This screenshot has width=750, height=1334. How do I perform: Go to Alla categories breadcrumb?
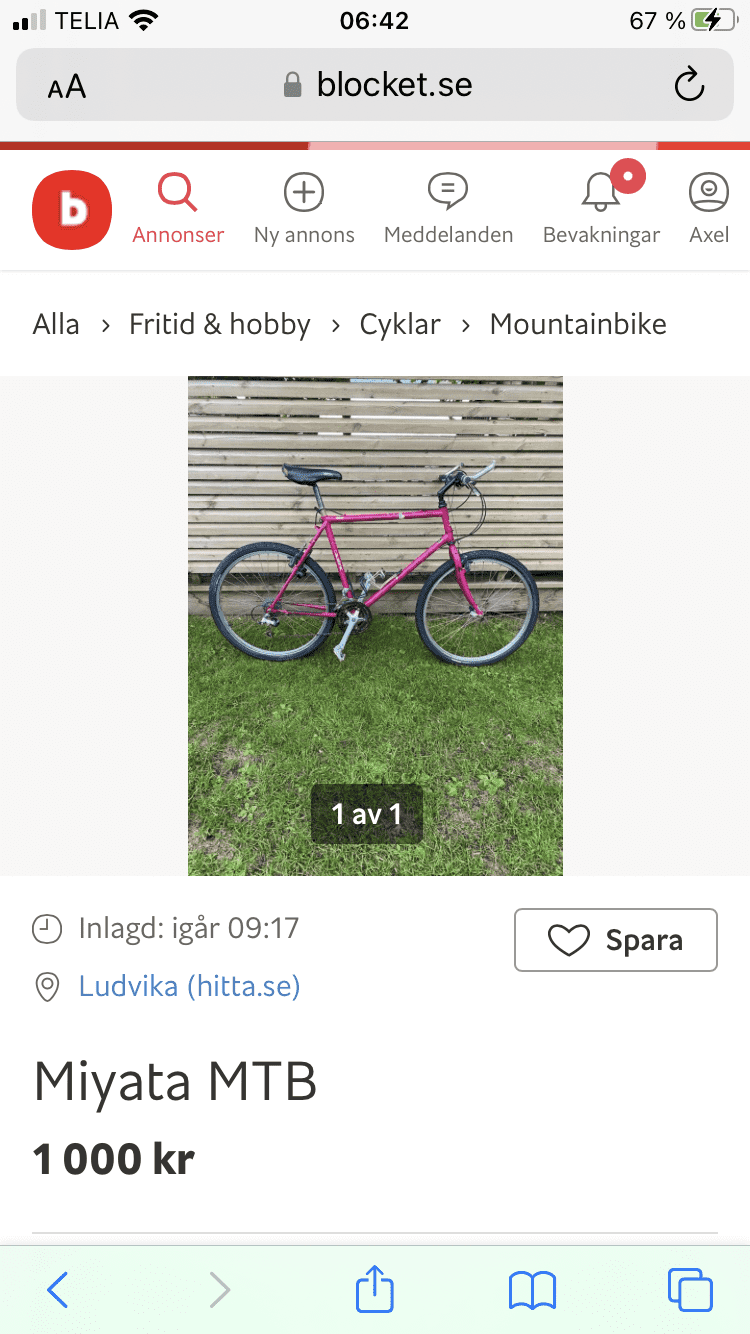(56, 324)
